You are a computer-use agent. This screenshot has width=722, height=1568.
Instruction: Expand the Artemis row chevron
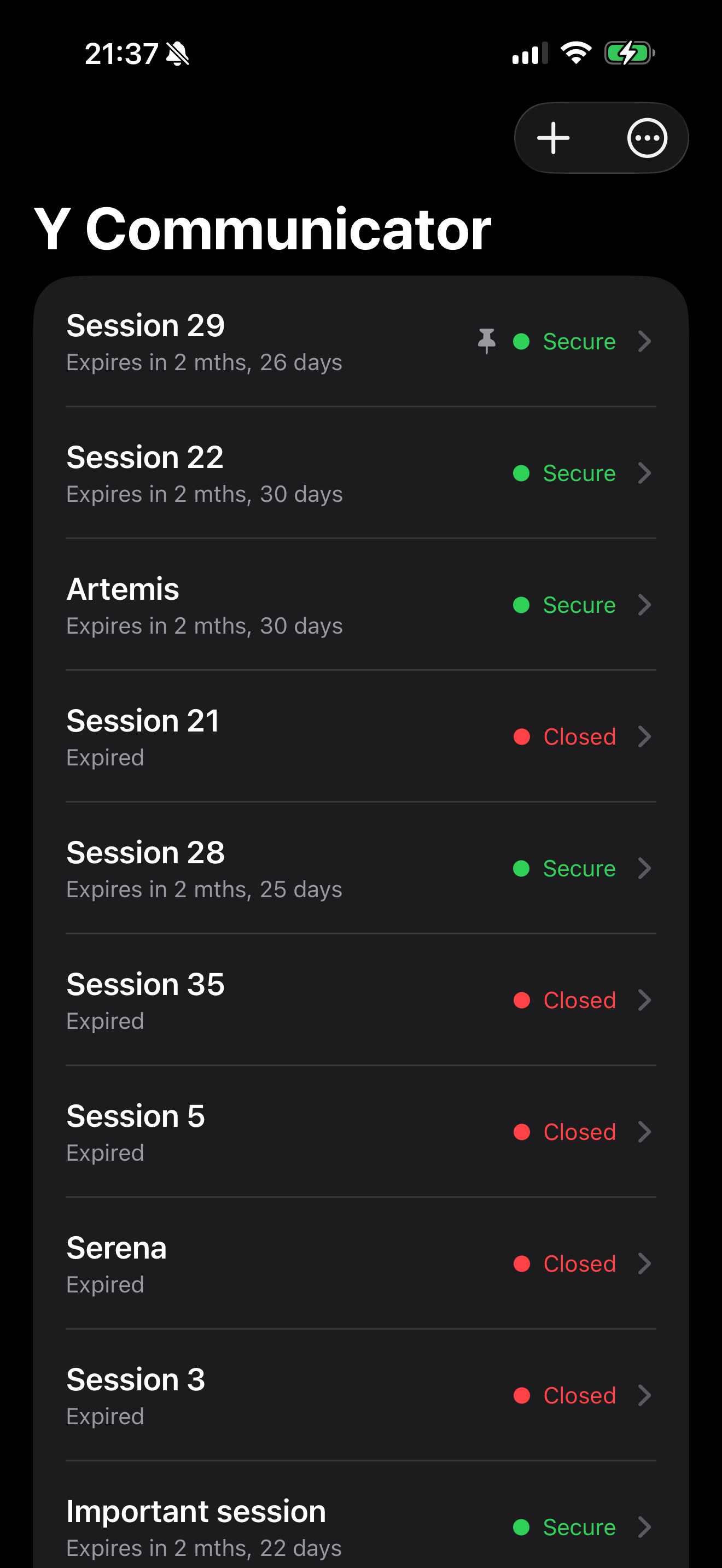645,605
